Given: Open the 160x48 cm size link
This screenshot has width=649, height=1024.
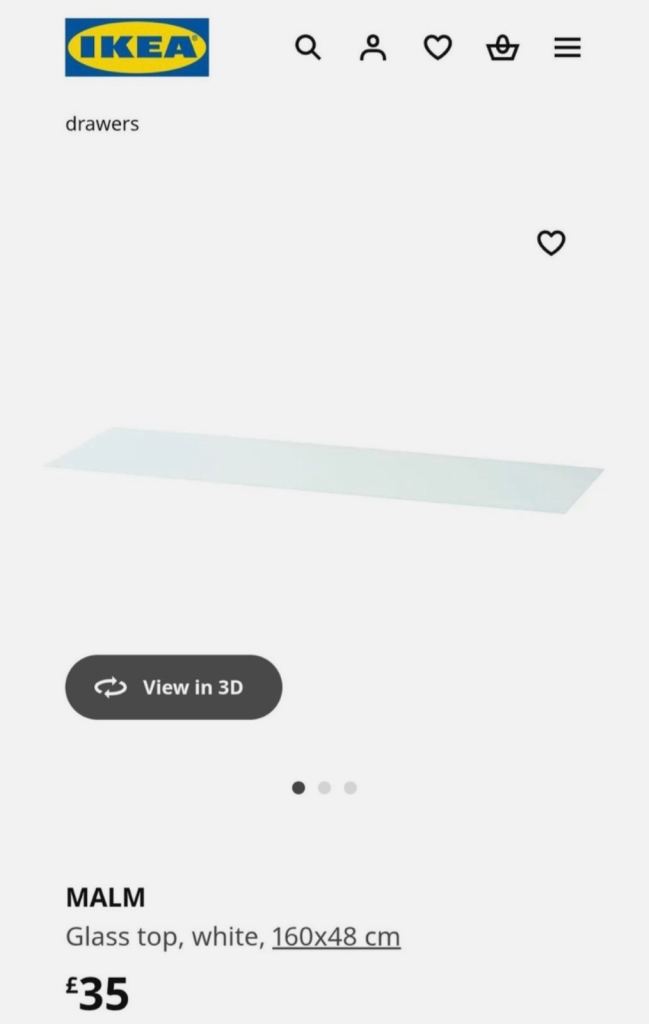Looking at the screenshot, I should click(x=336, y=937).
